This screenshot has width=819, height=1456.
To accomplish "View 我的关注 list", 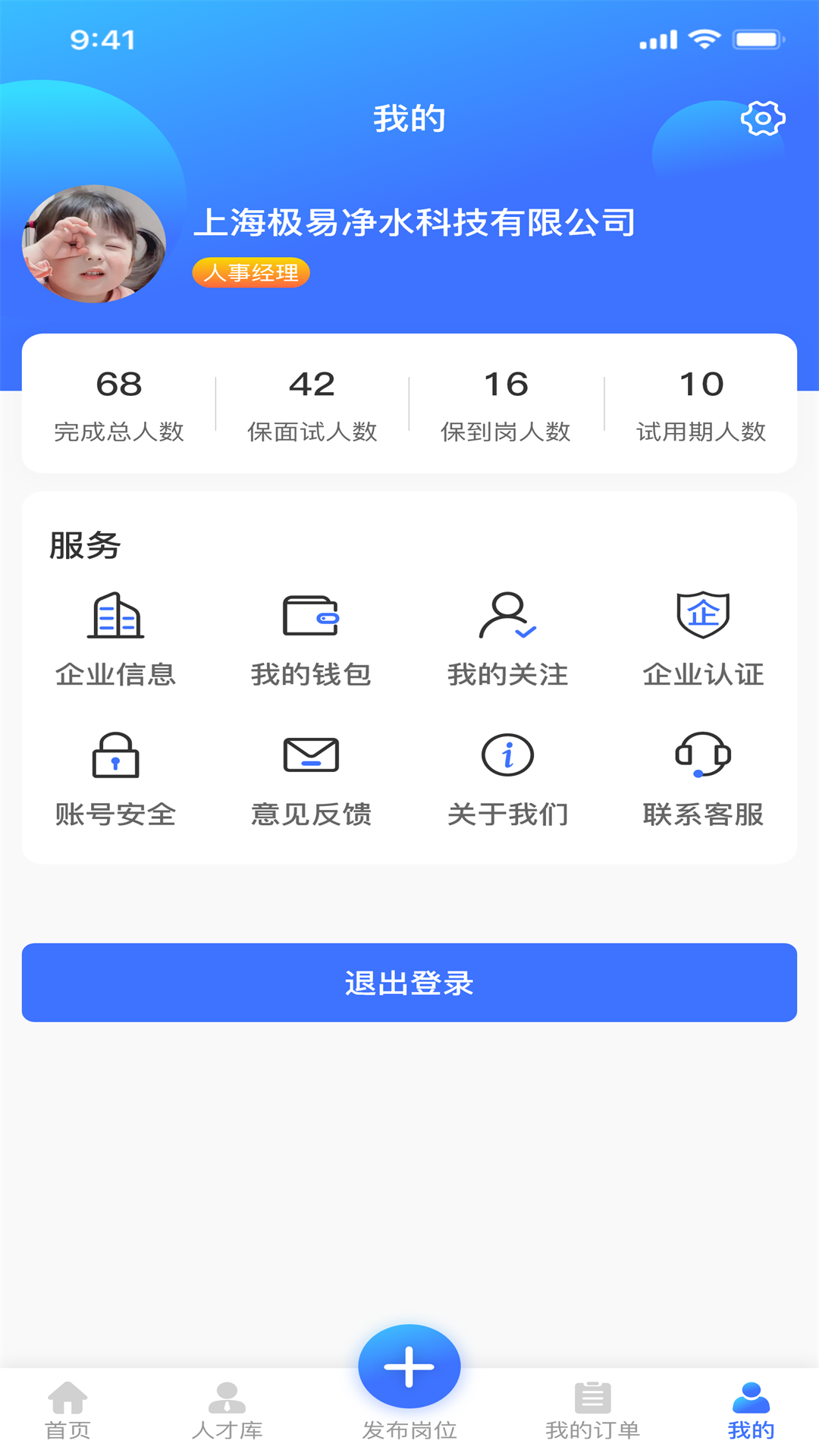I will coord(507,639).
